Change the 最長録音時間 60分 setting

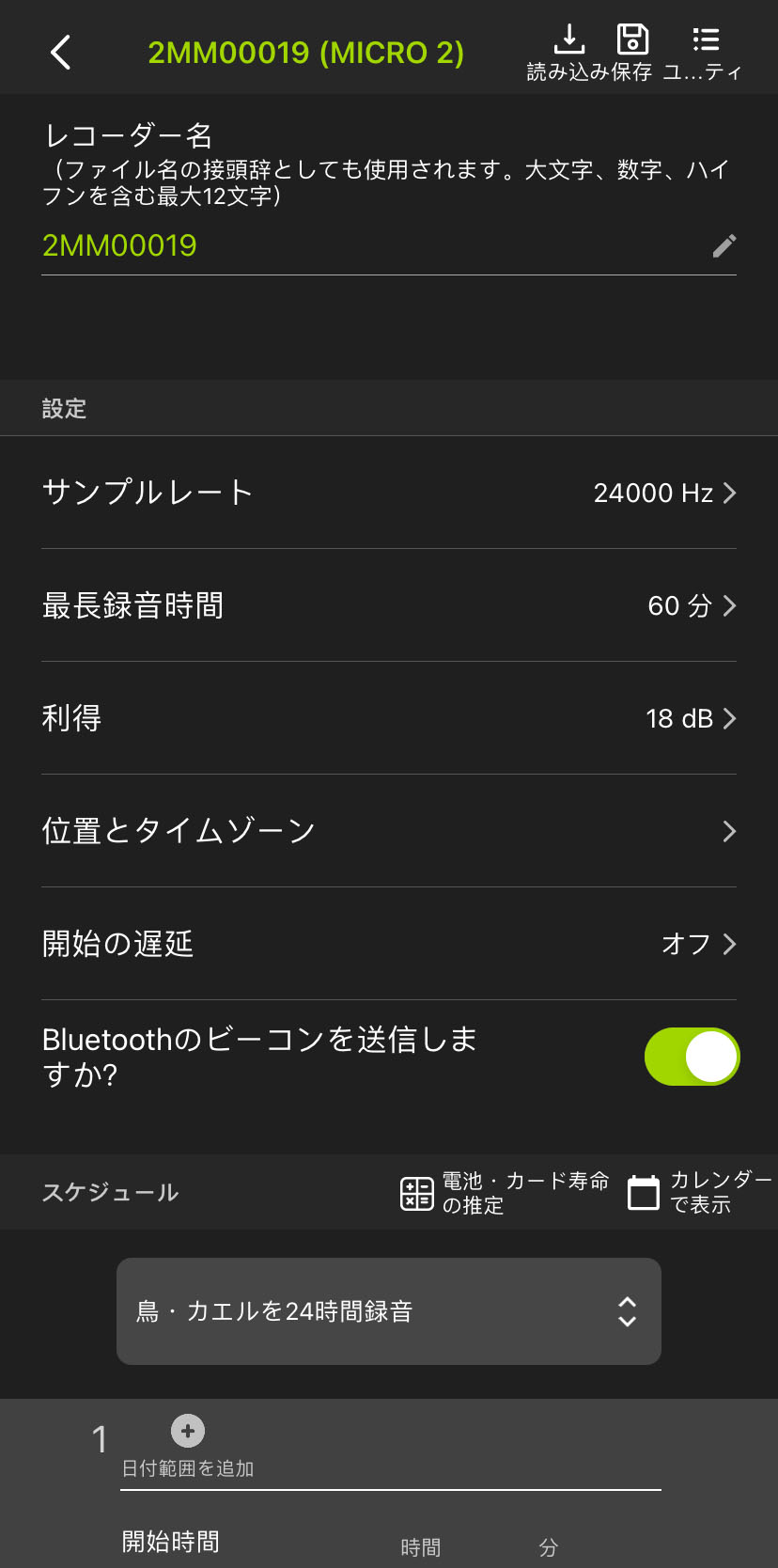coord(389,605)
